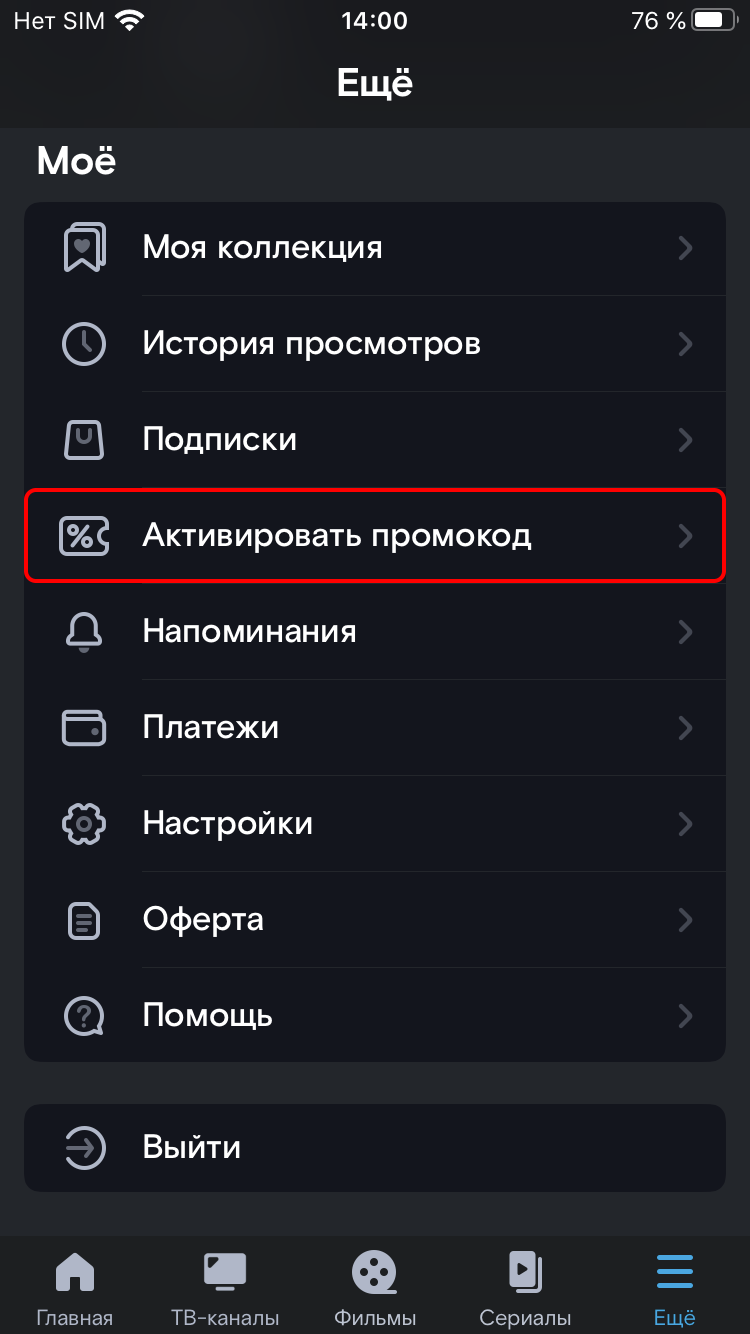Tap Выйти to log out
This screenshot has width=750, height=1334.
coord(375,1147)
